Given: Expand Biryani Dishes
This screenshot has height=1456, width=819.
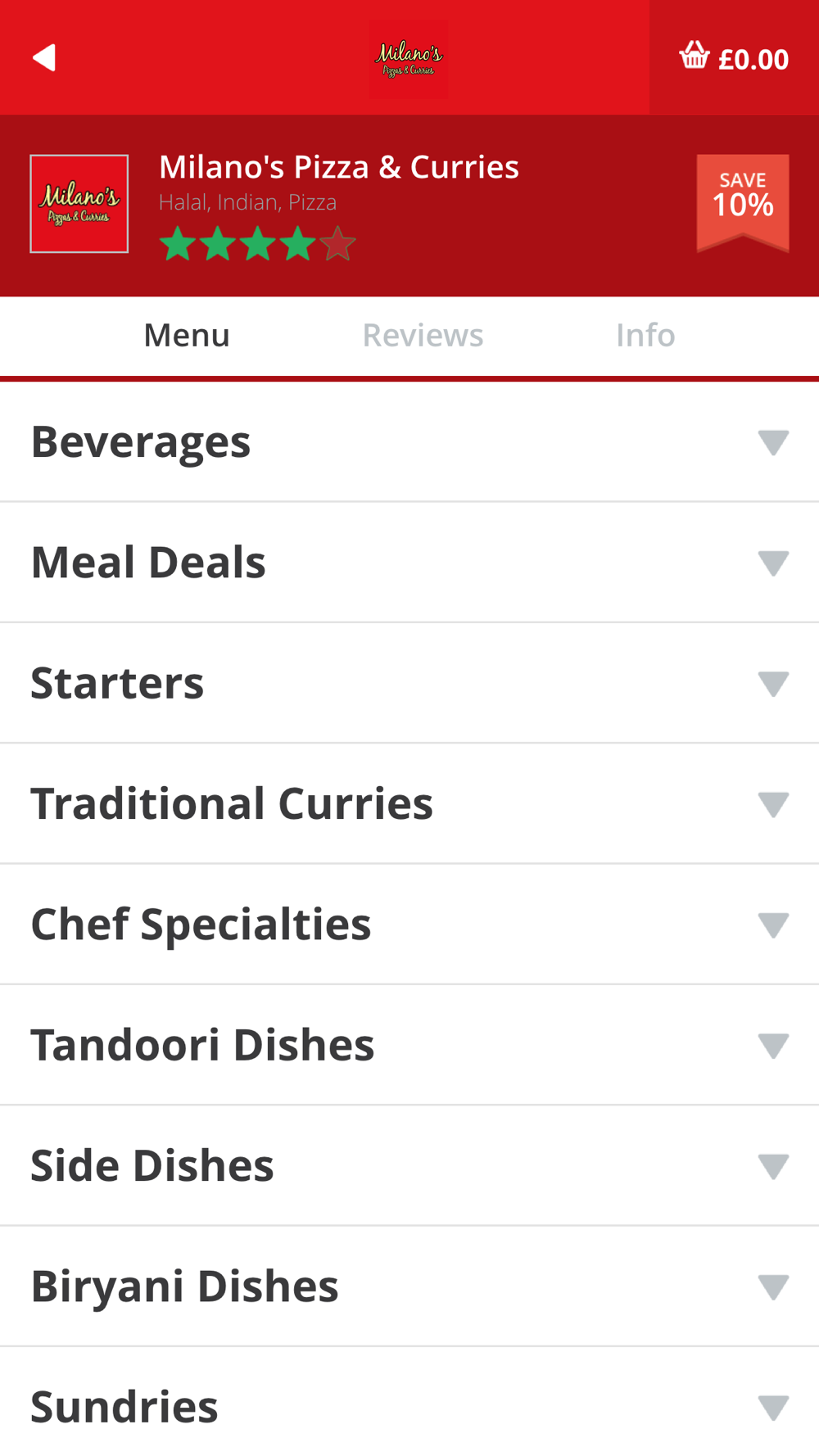Looking at the screenshot, I should [x=409, y=1286].
